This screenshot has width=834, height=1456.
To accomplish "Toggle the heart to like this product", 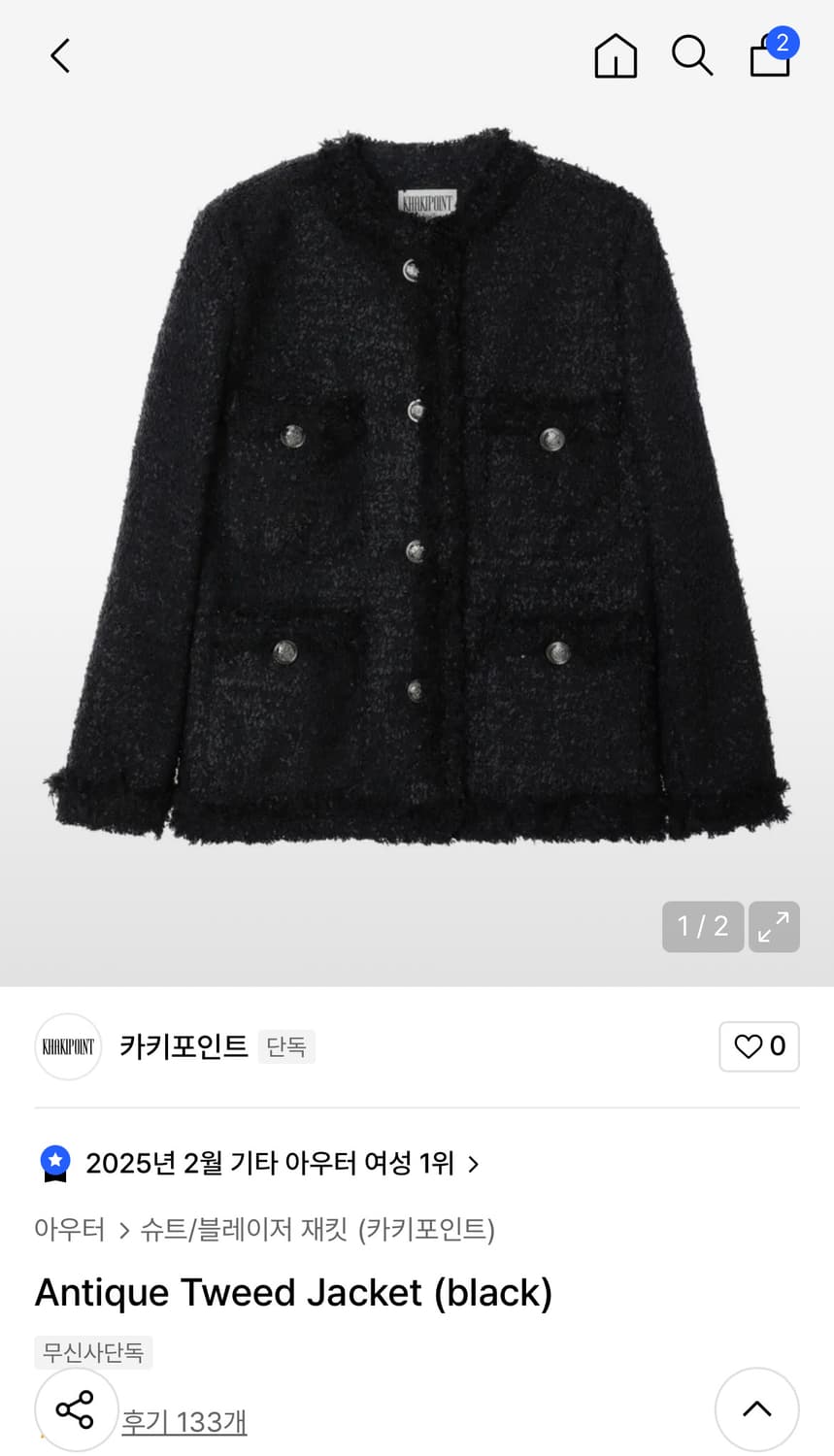I will (747, 1046).
